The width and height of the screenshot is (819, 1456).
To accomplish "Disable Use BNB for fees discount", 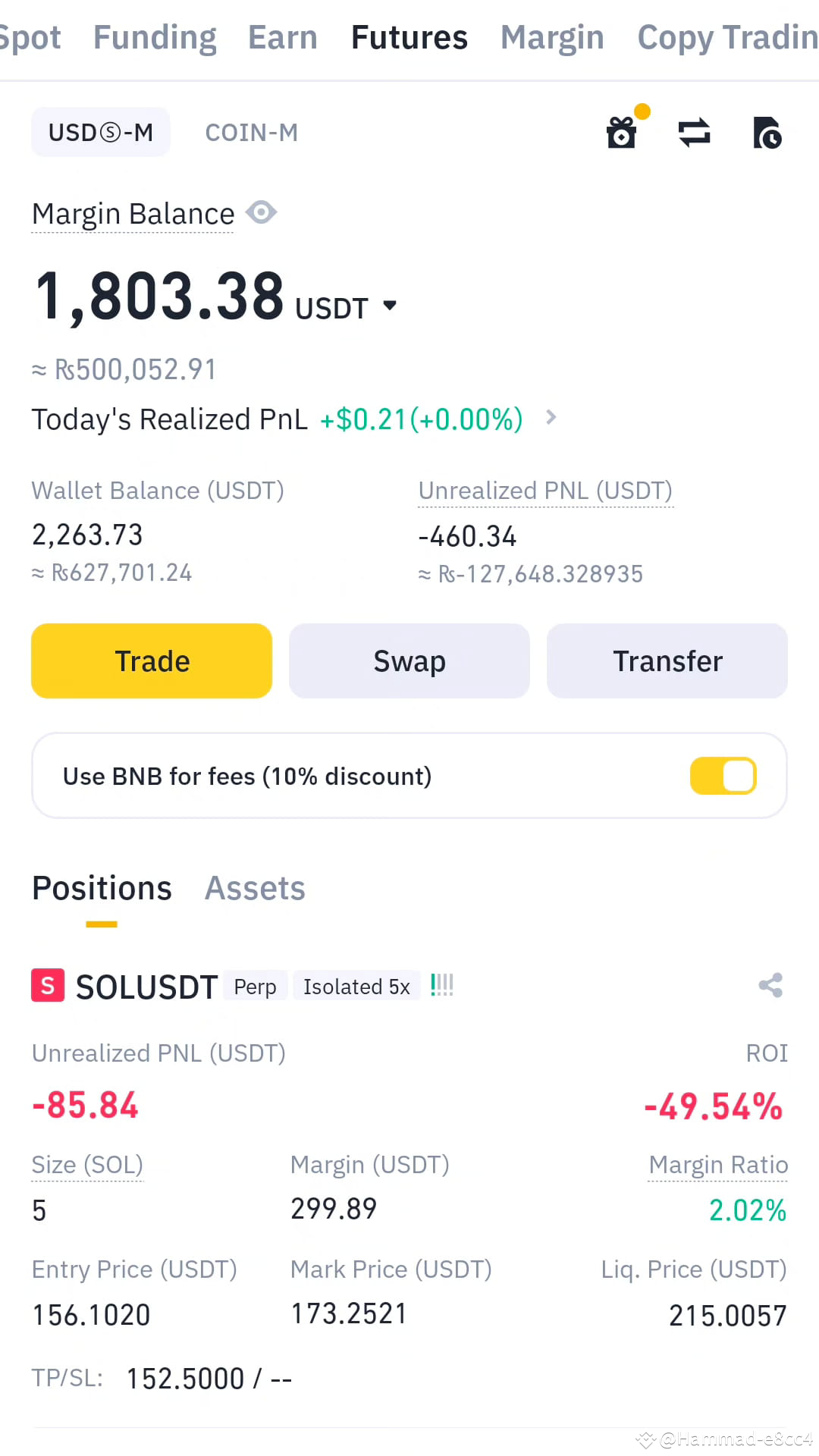I will (x=723, y=776).
